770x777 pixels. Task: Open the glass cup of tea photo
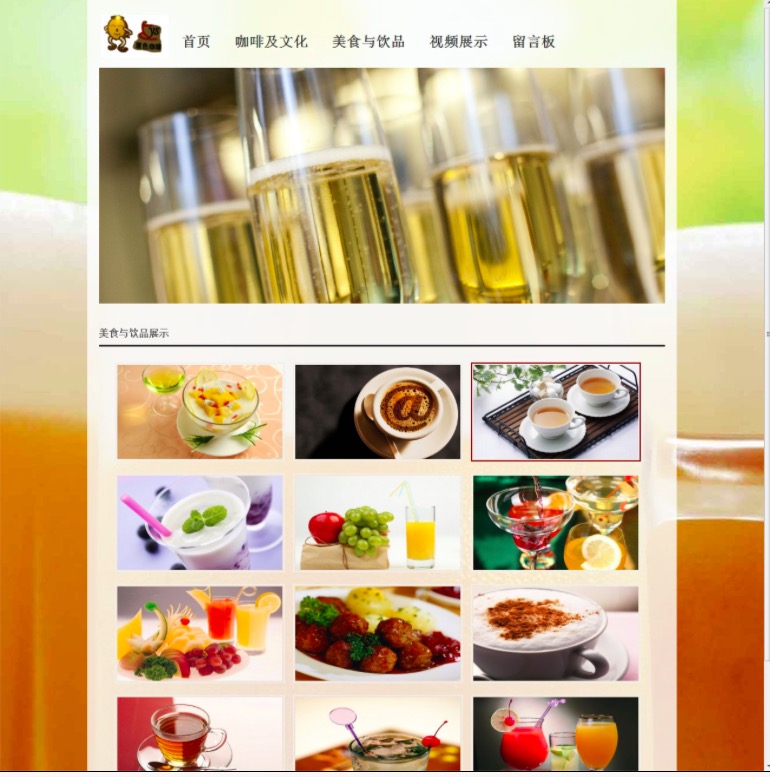coord(200,734)
